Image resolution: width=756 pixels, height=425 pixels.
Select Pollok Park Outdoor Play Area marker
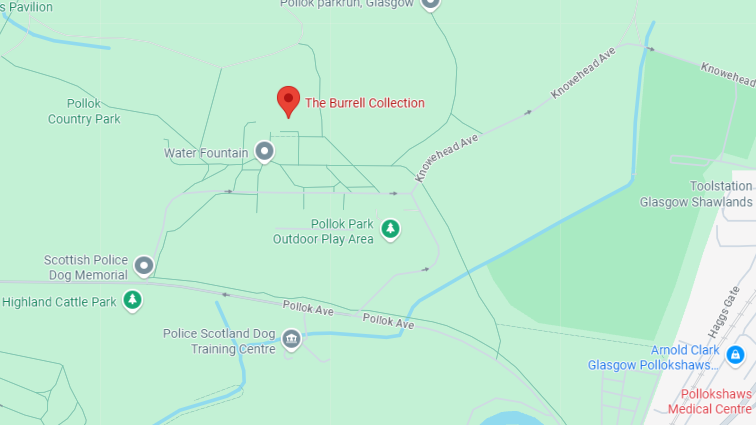390,230
